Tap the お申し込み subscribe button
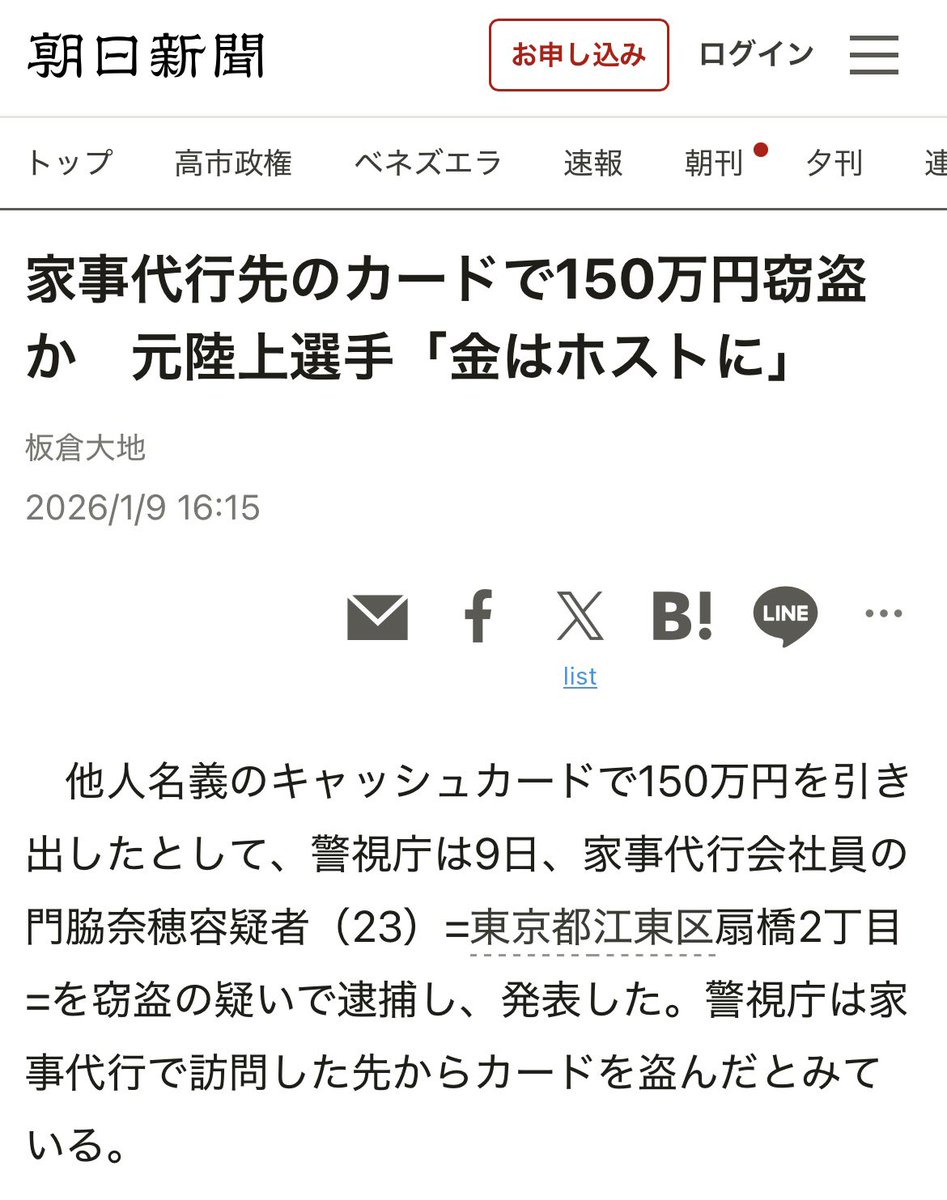947x1200 pixels. click(578, 55)
